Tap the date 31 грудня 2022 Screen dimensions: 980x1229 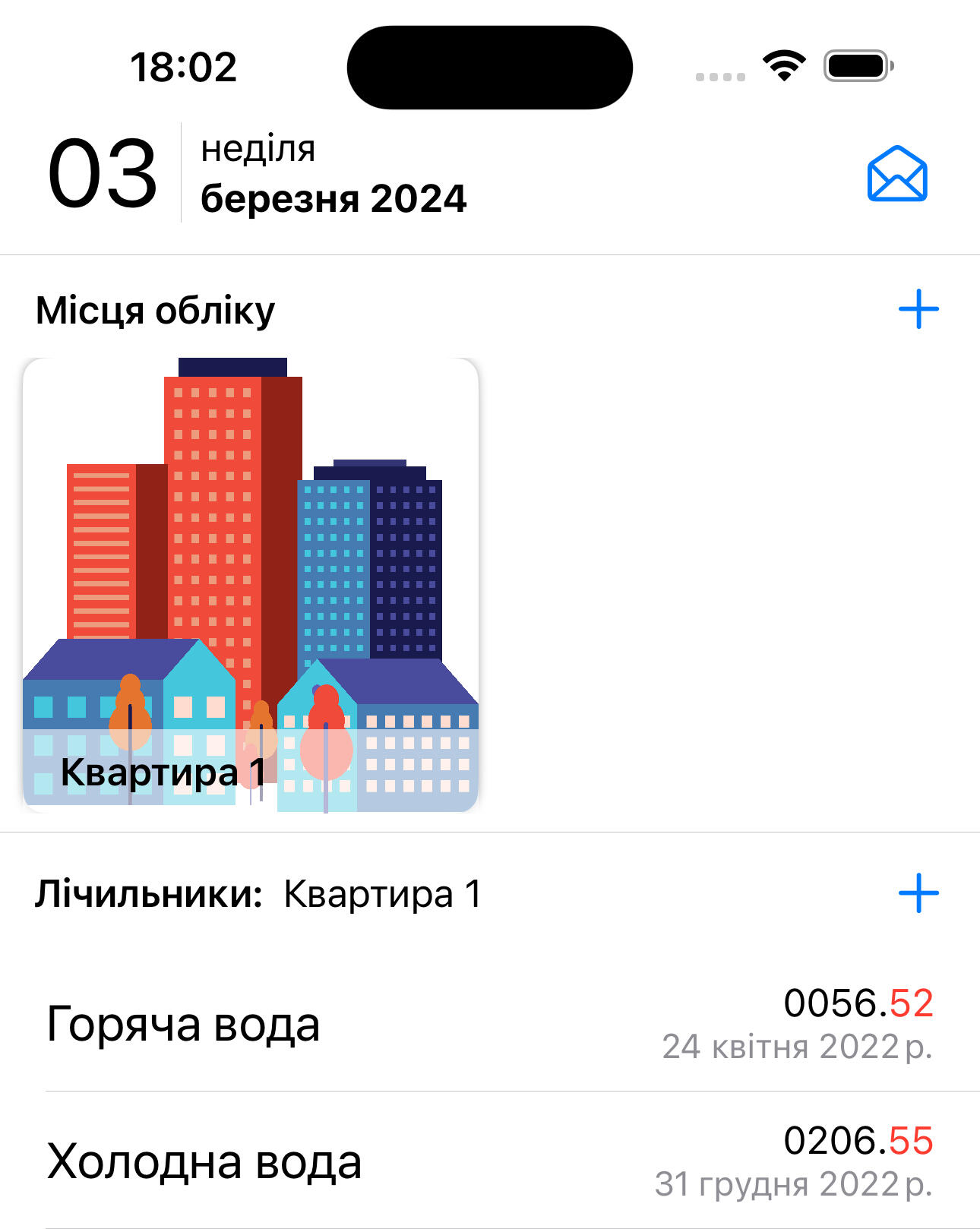(792, 1183)
